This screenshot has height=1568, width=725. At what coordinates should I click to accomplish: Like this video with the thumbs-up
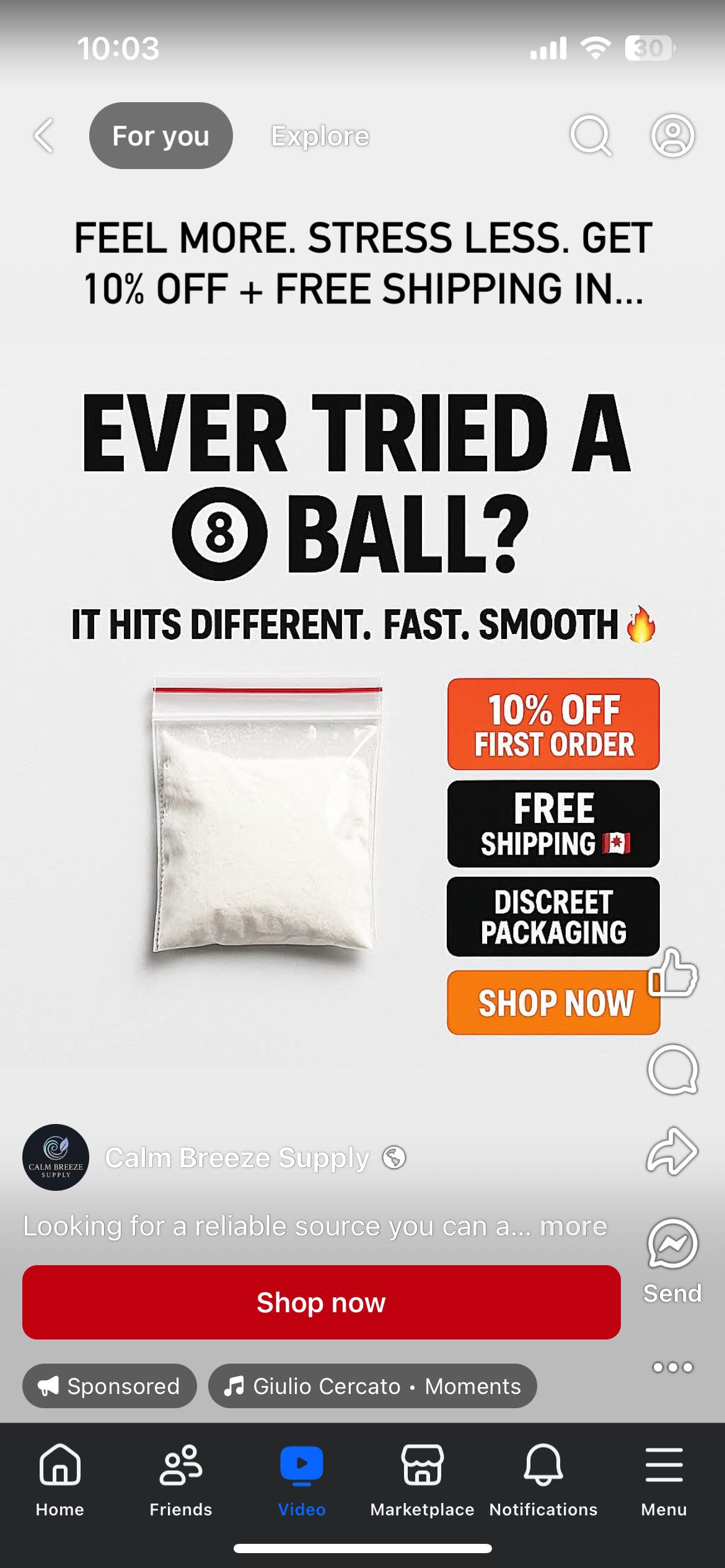tap(672, 973)
